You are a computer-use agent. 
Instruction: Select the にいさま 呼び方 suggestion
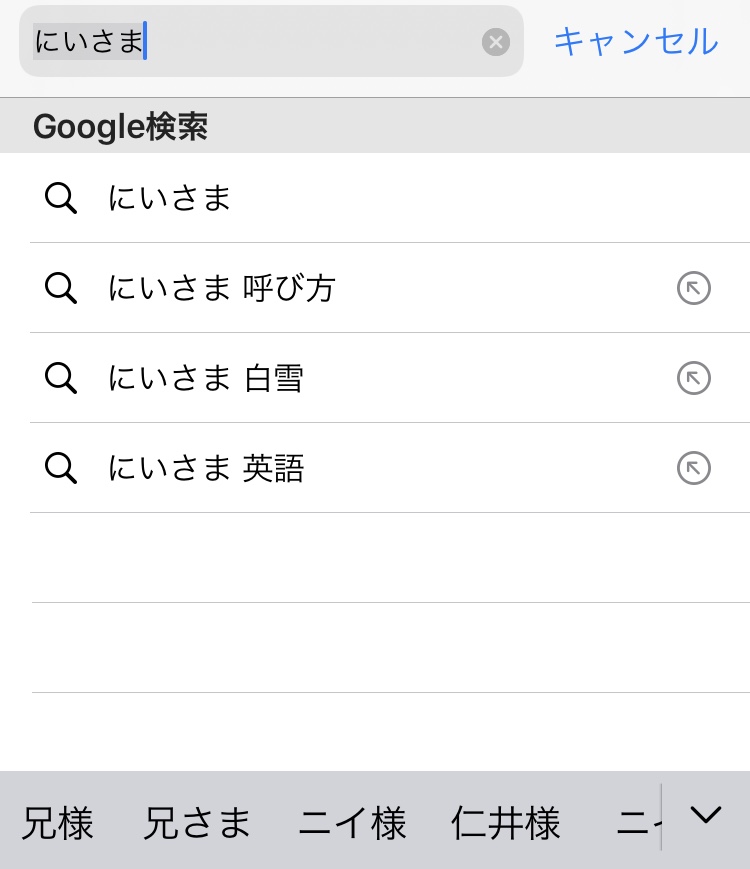[x=221, y=288]
